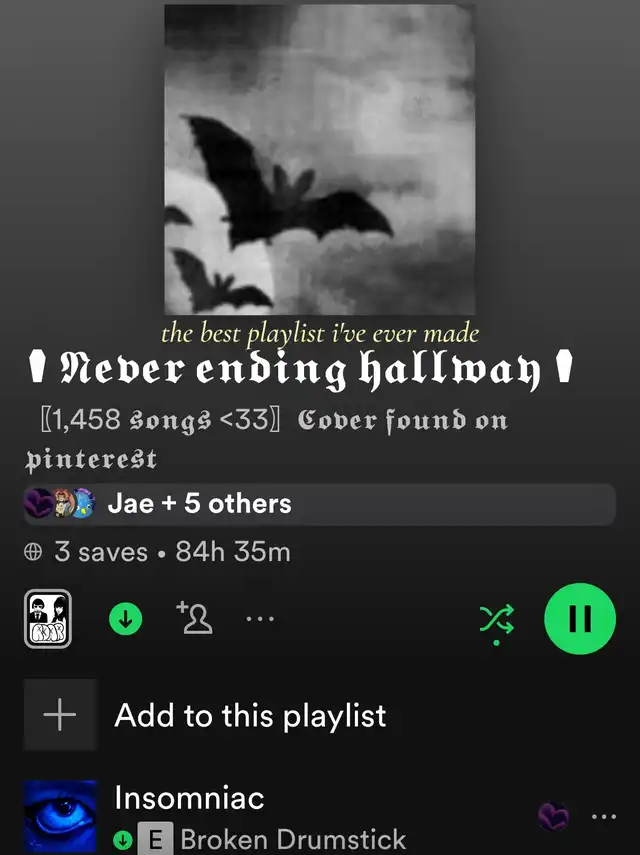The height and width of the screenshot is (855, 640).
Task: Toggle shuffle mode
Action: pos(496,622)
